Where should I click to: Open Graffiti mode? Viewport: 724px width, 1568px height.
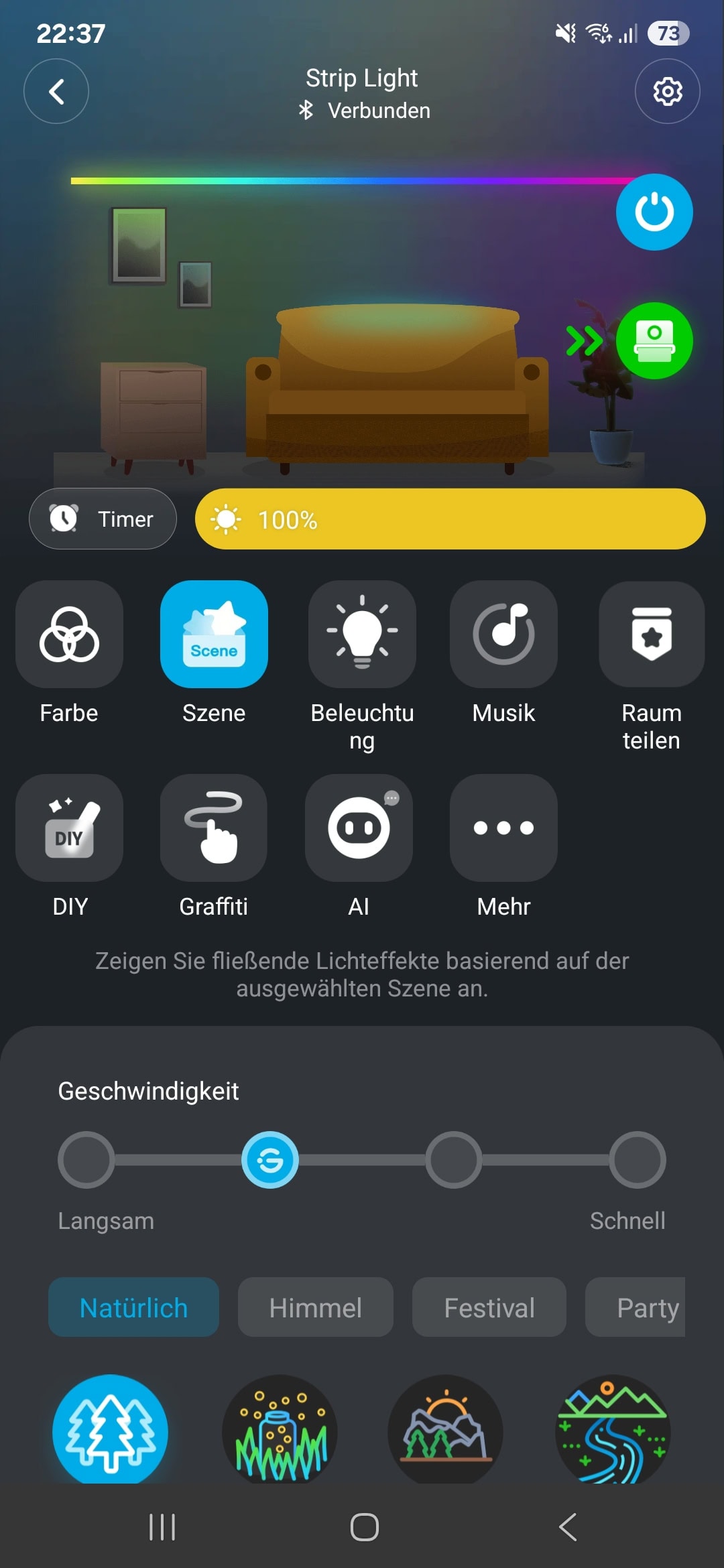click(x=214, y=828)
